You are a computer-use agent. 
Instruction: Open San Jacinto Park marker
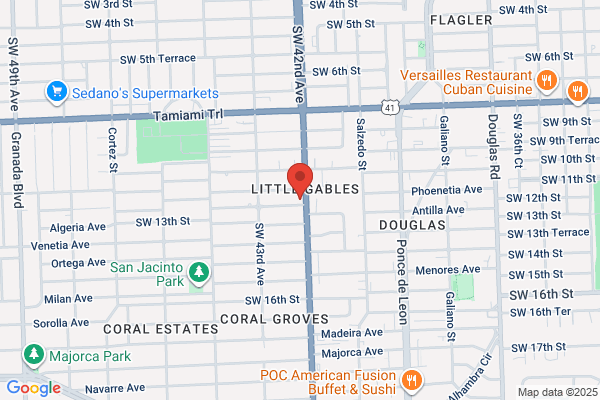tap(199, 274)
